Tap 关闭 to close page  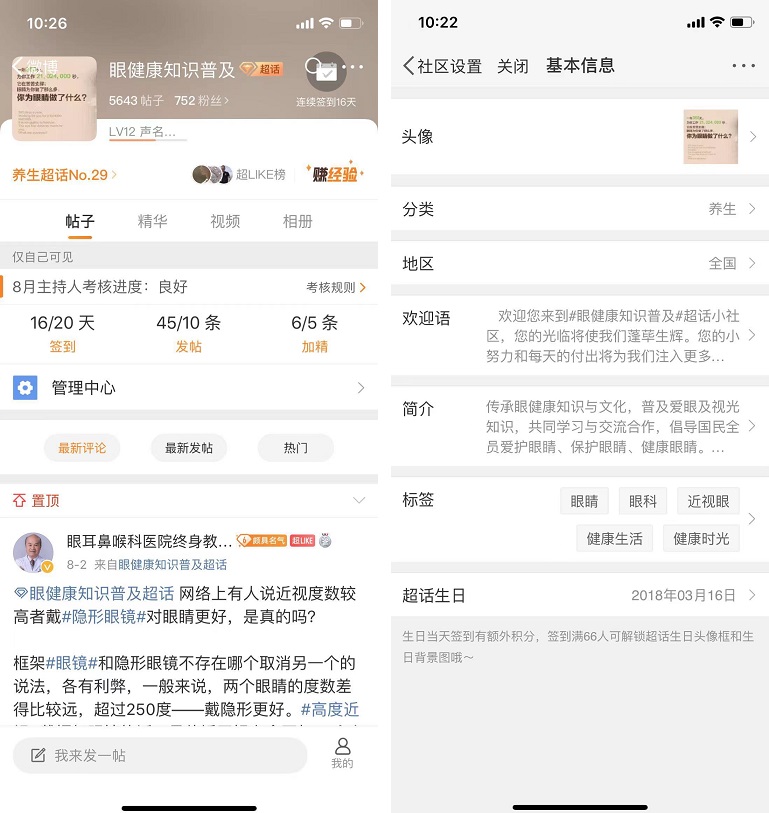[513, 66]
